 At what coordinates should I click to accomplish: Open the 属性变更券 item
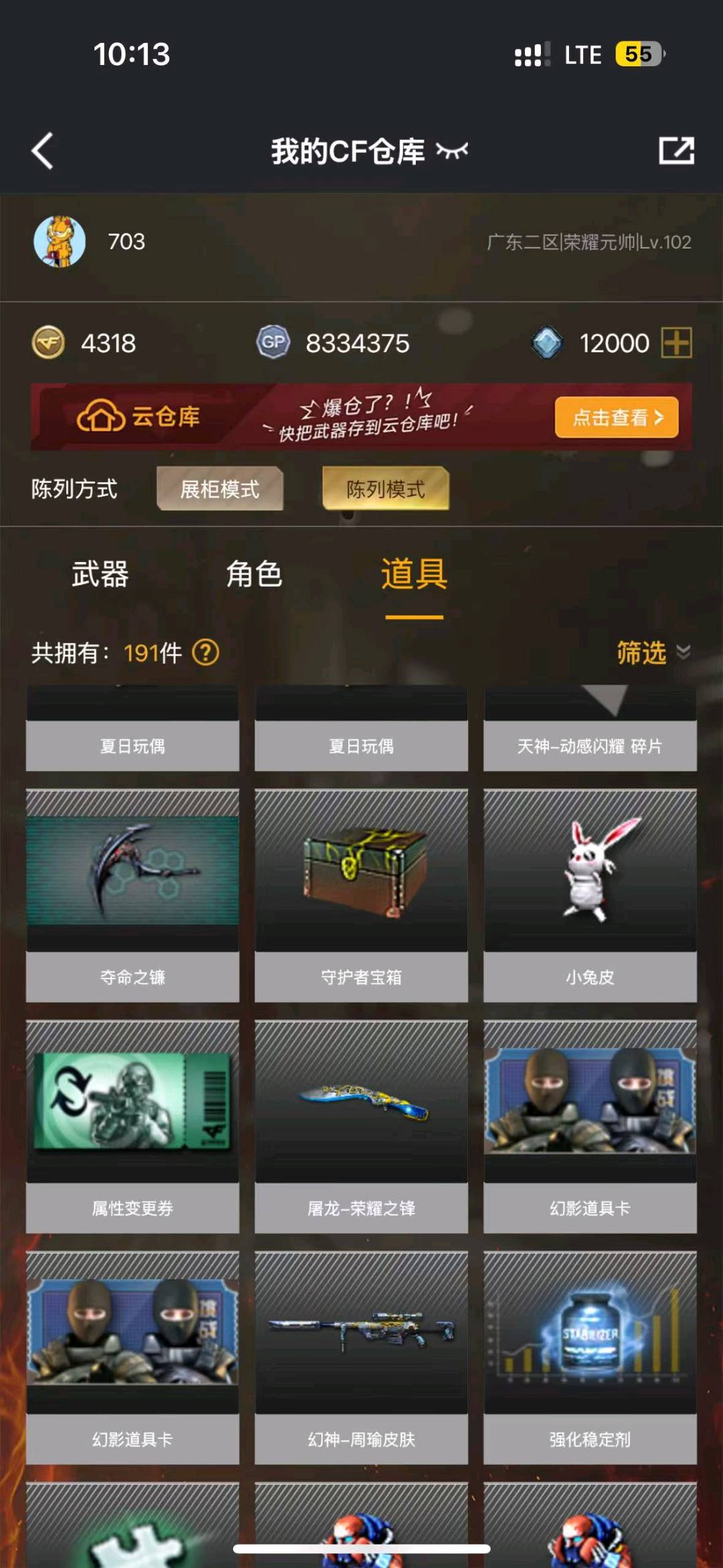pos(133,1127)
